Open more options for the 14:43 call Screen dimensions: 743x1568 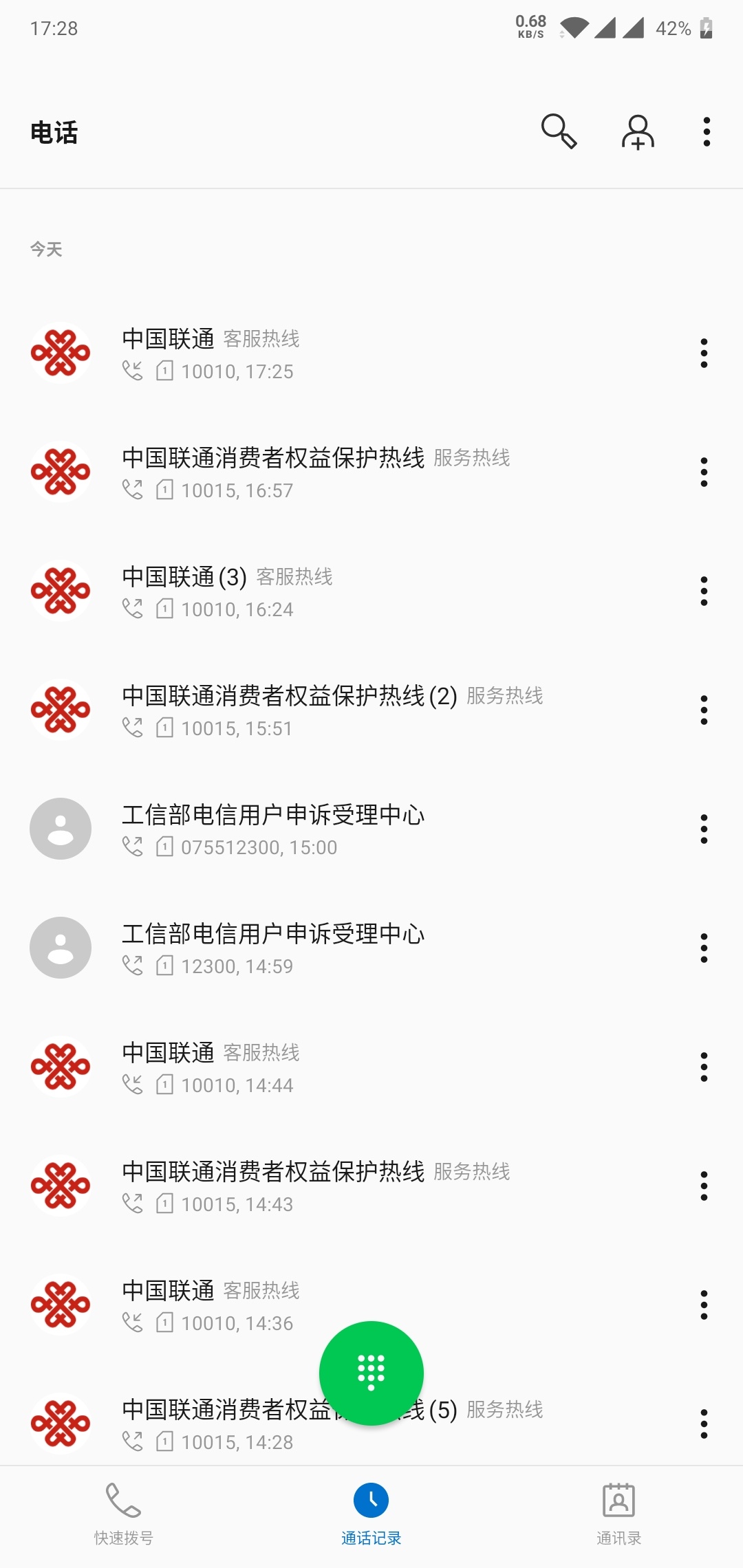704,1186
